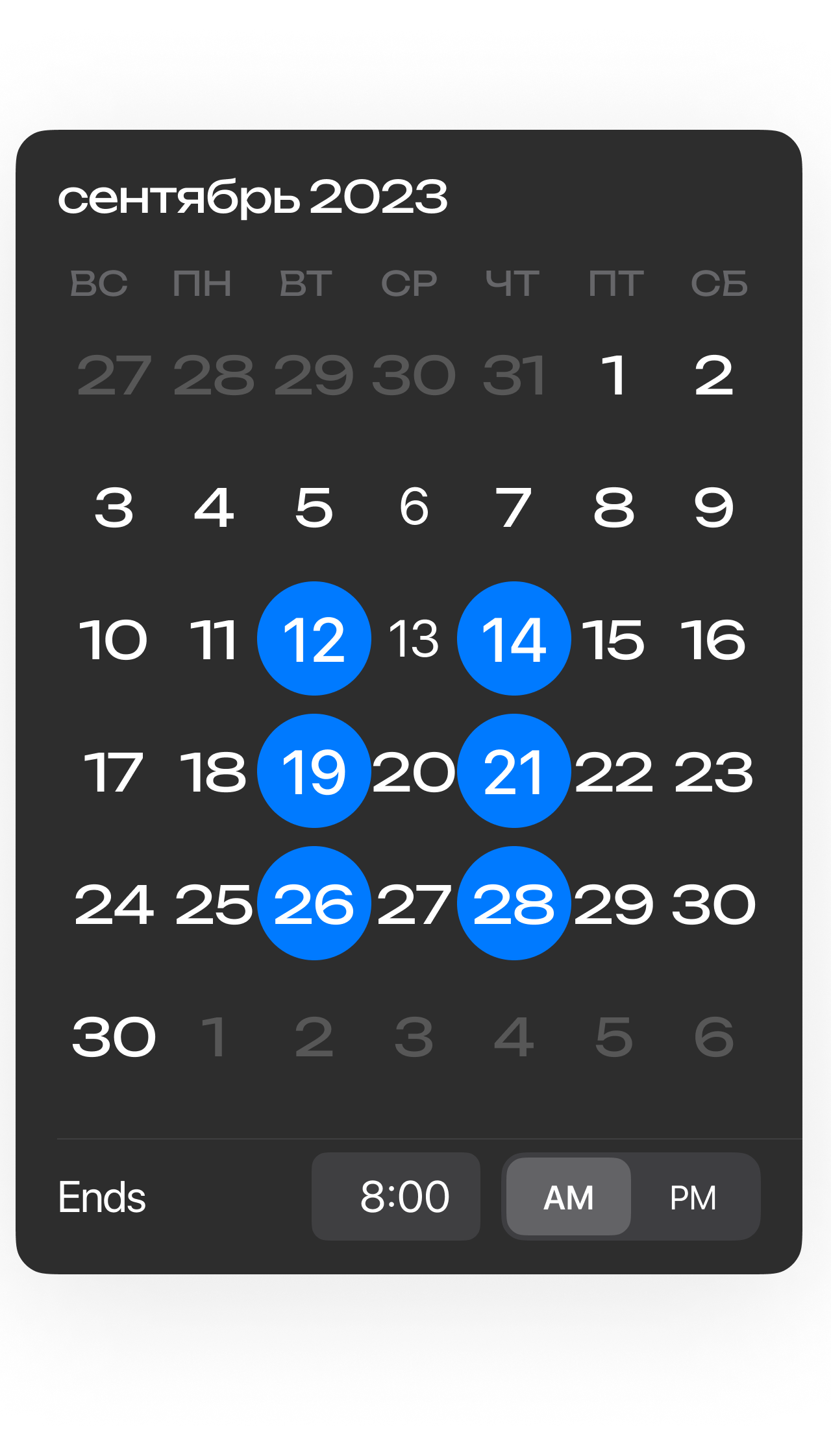Toggle the selected date 21
This screenshot has width=831, height=1456.
pyautogui.click(x=514, y=771)
